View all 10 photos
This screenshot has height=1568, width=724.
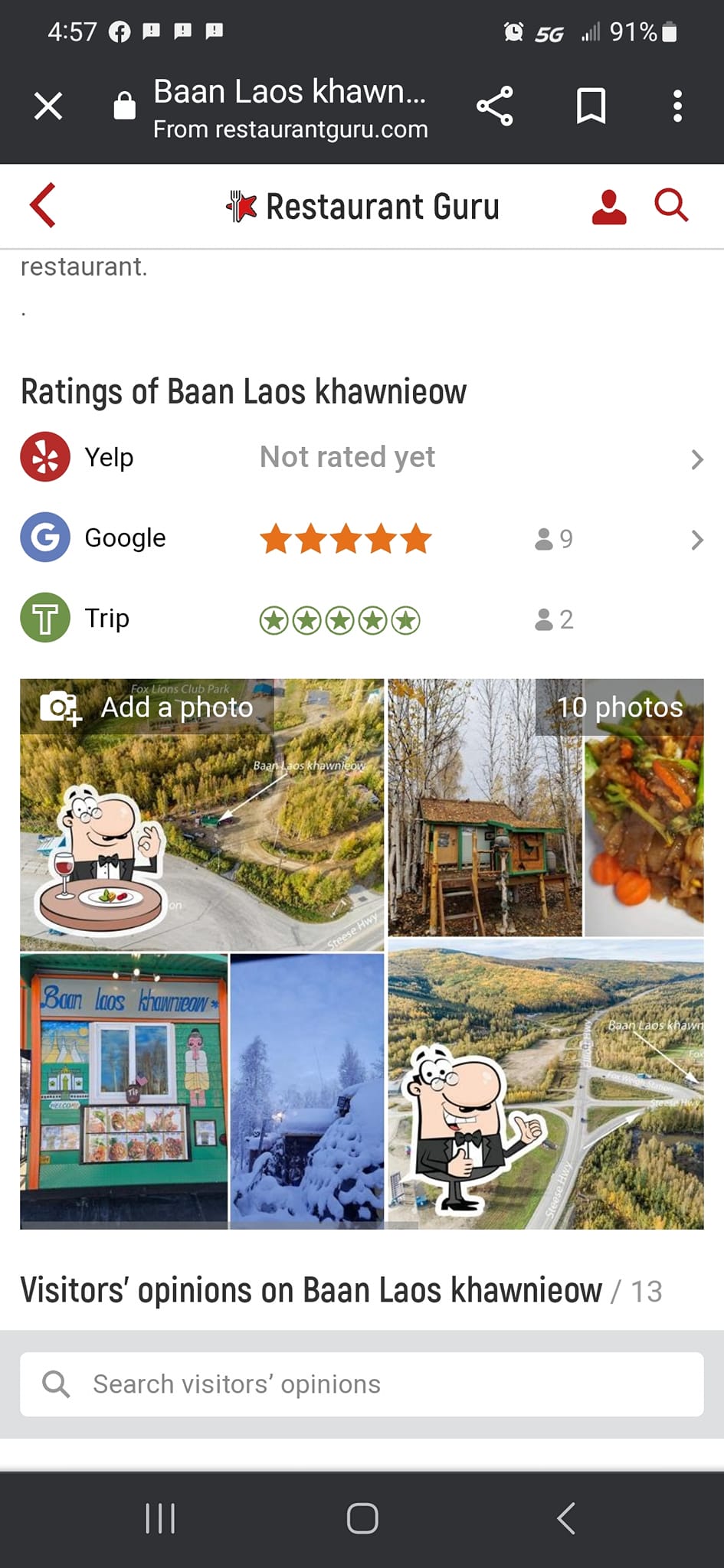pos(620,707)
